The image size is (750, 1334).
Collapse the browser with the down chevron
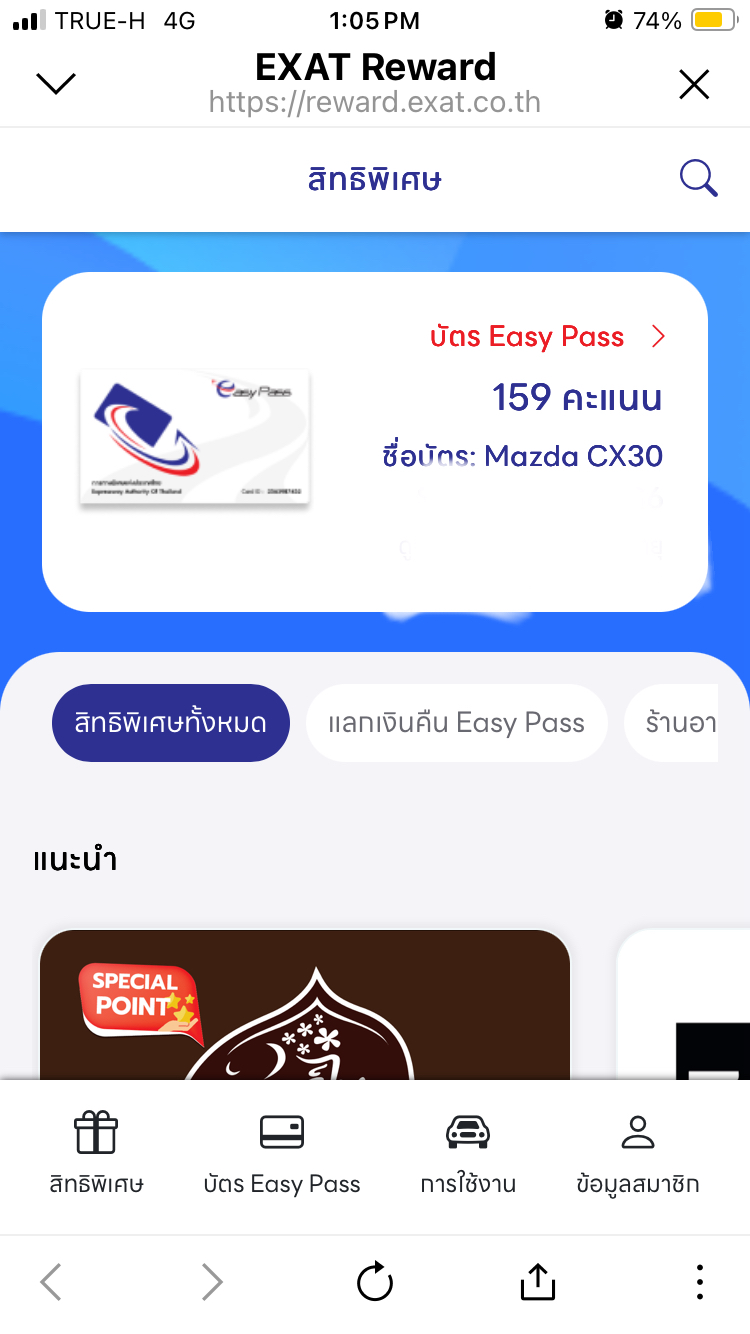coord(56,84)
